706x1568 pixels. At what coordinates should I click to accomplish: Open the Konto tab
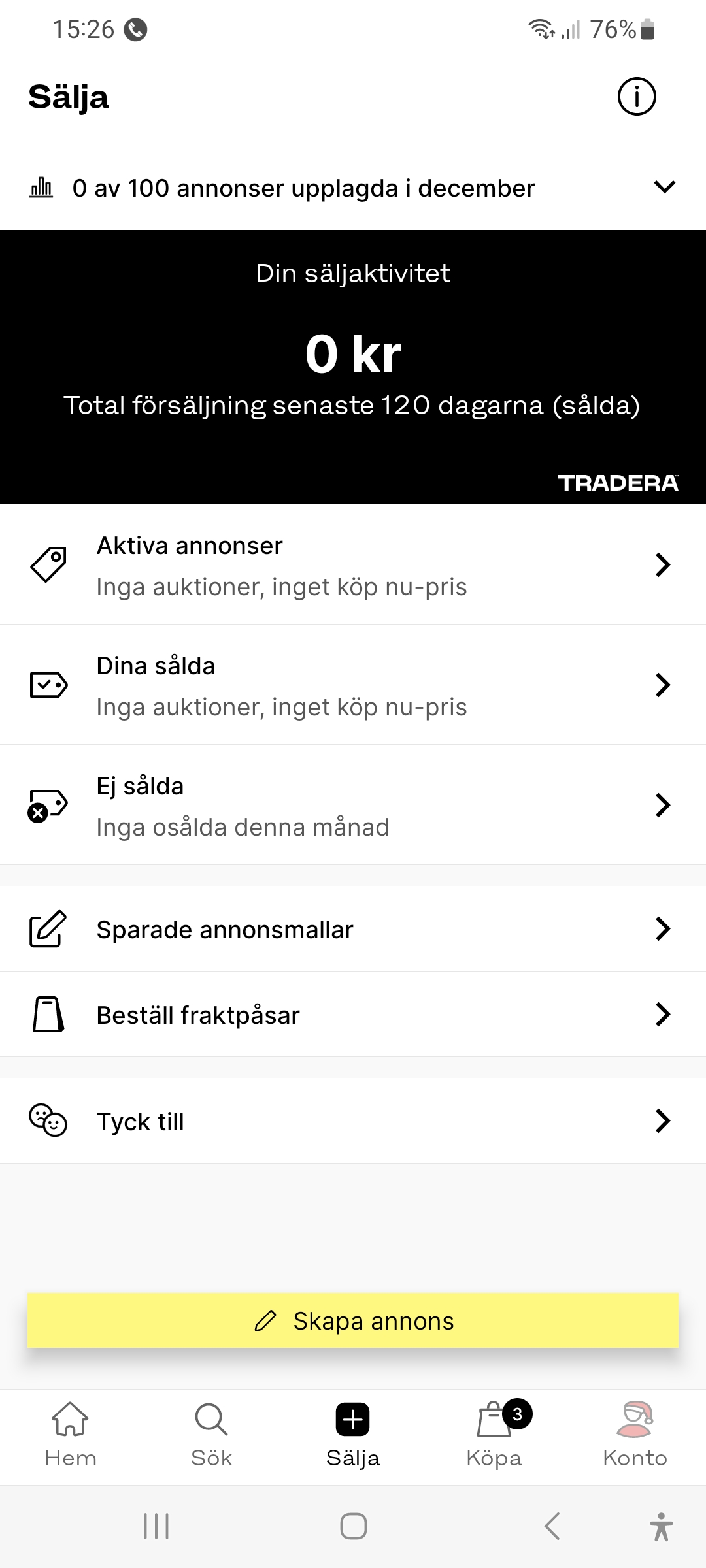coord(635,1435)
